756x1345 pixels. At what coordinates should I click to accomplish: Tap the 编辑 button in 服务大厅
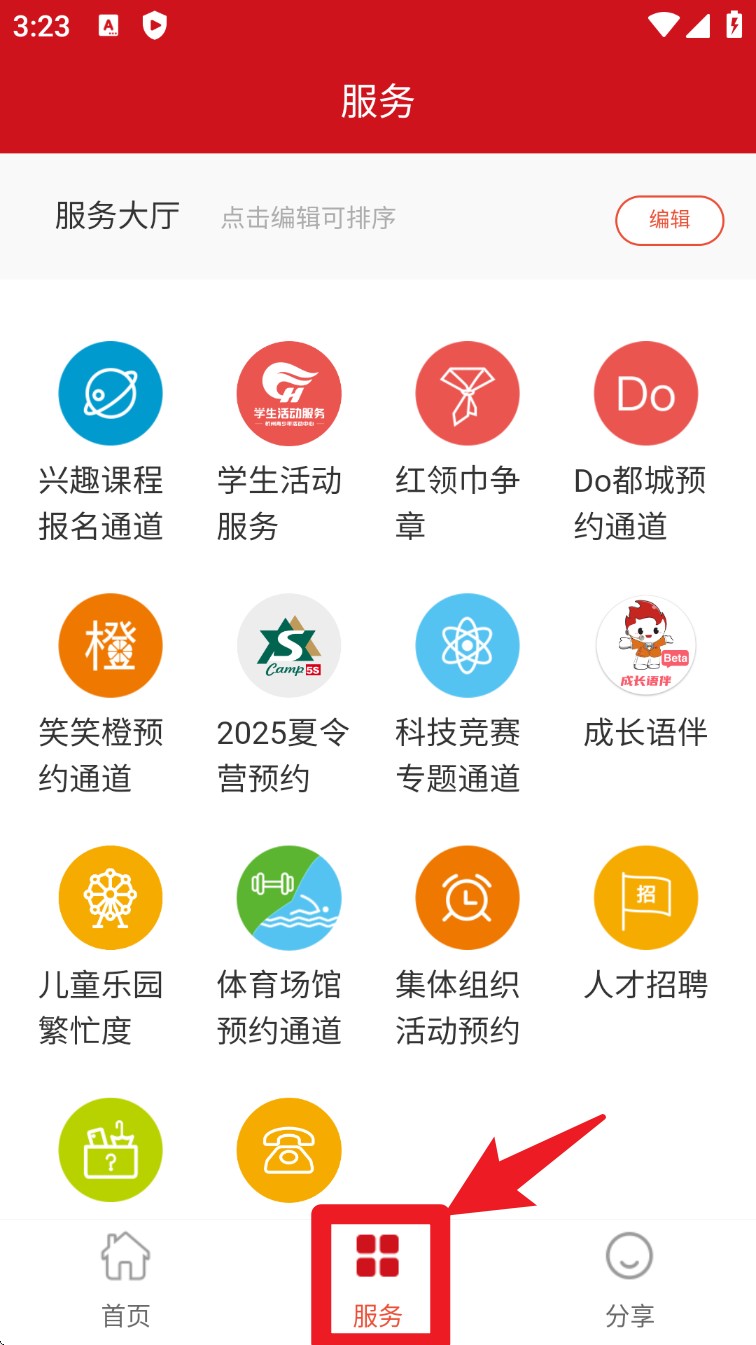[x=669, y=220]
